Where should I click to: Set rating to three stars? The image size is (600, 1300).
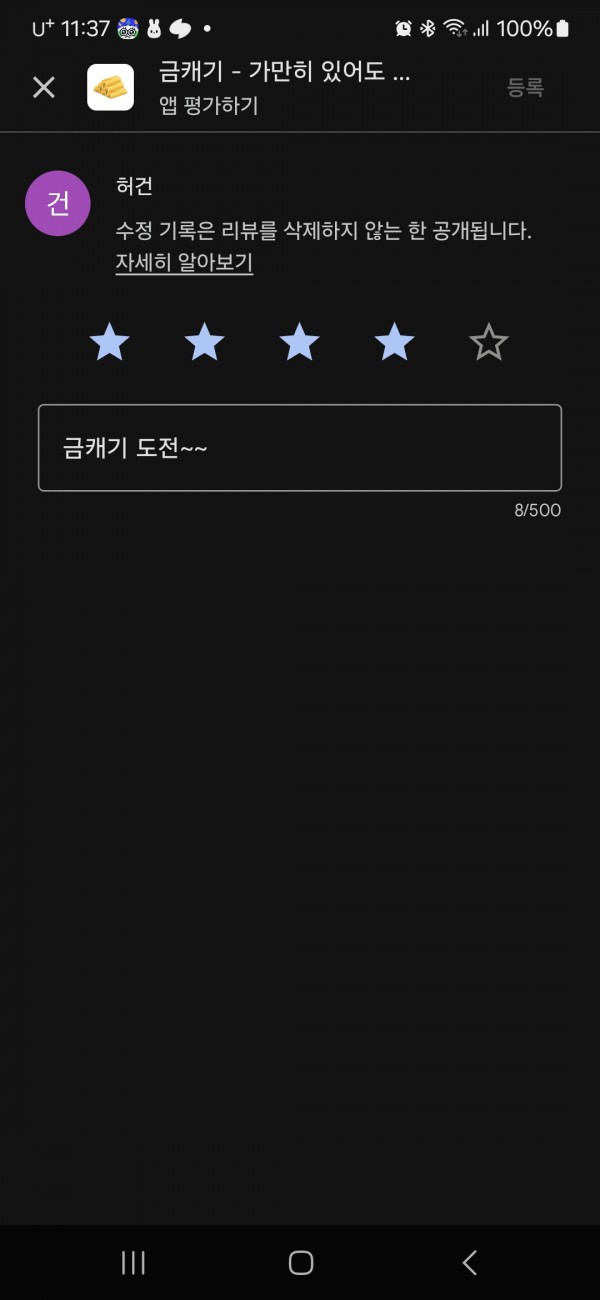[x=299, y=342]
